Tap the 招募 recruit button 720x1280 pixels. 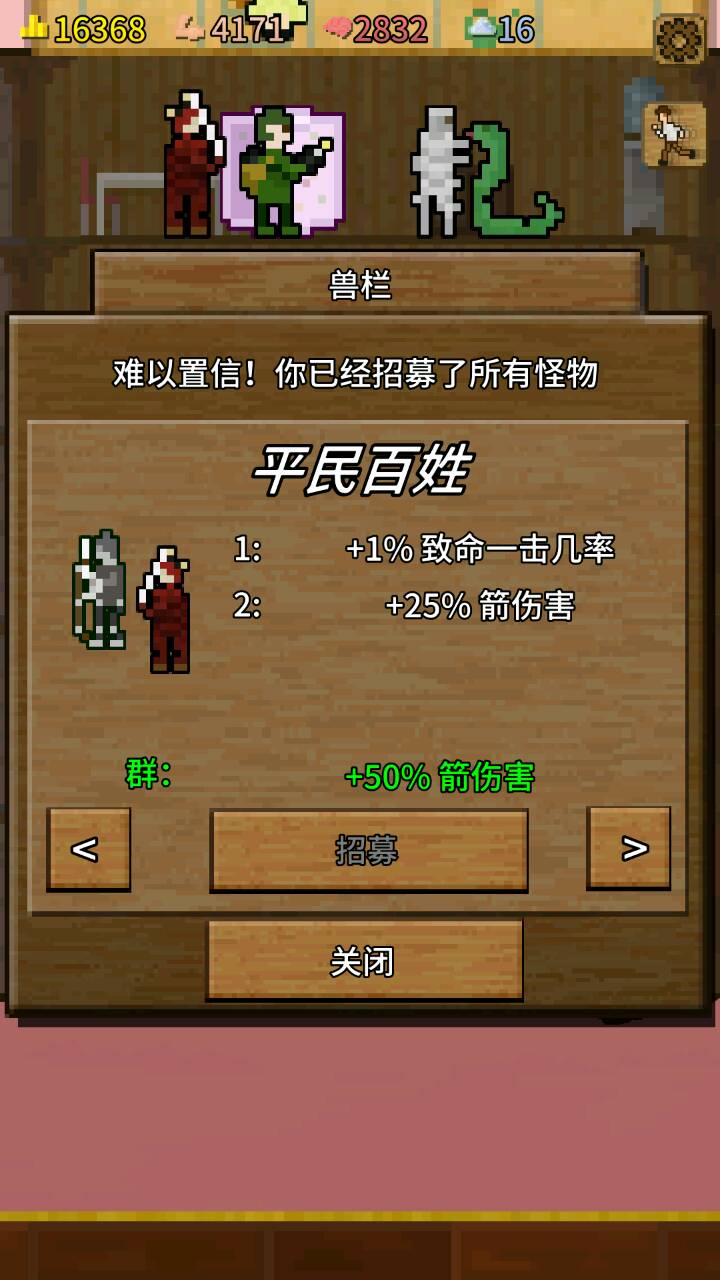(x=368, y=851)
